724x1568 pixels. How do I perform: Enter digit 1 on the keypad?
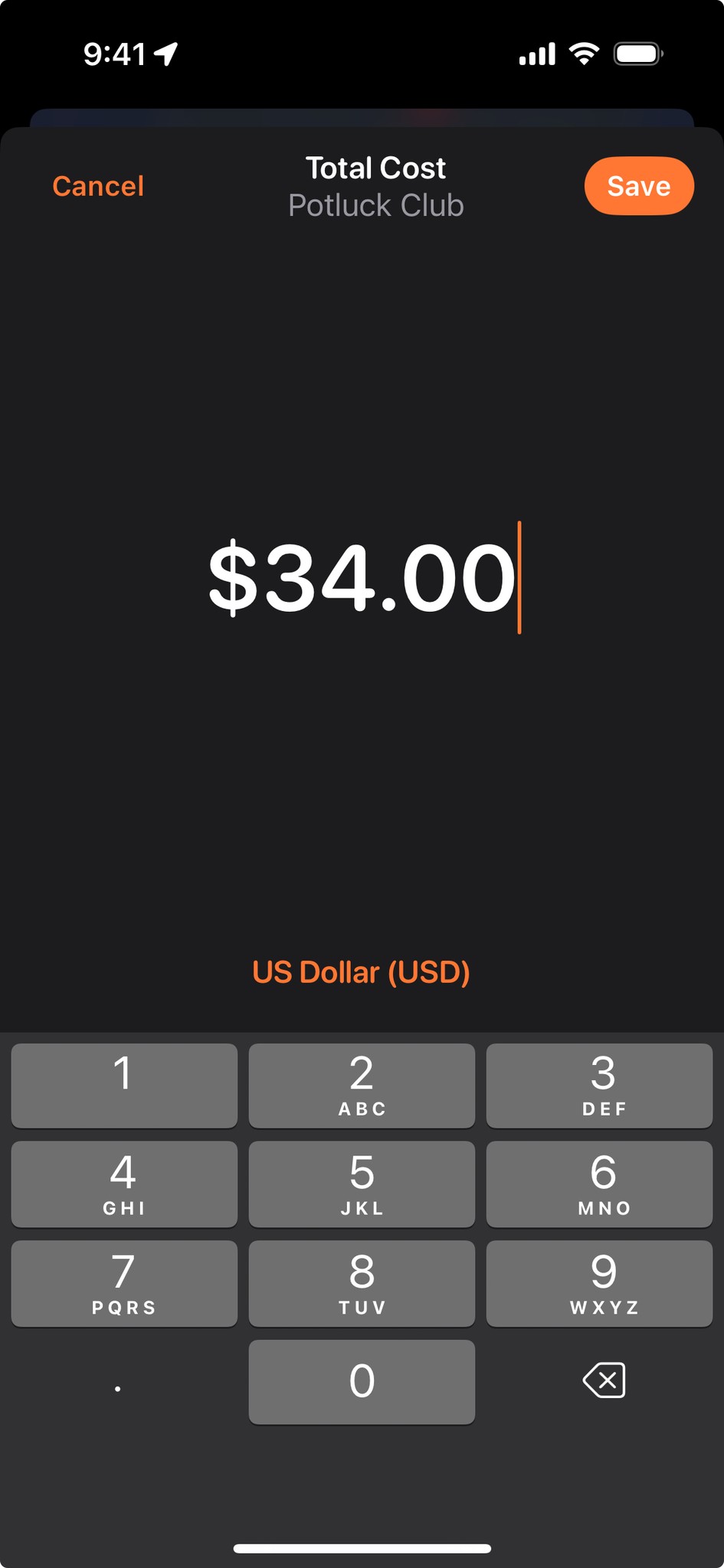[x=124, y=1085]
